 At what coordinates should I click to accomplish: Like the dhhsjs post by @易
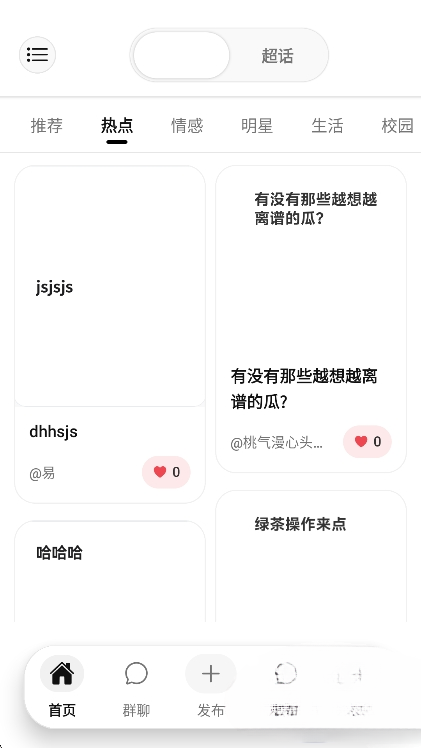coord(166,472)
